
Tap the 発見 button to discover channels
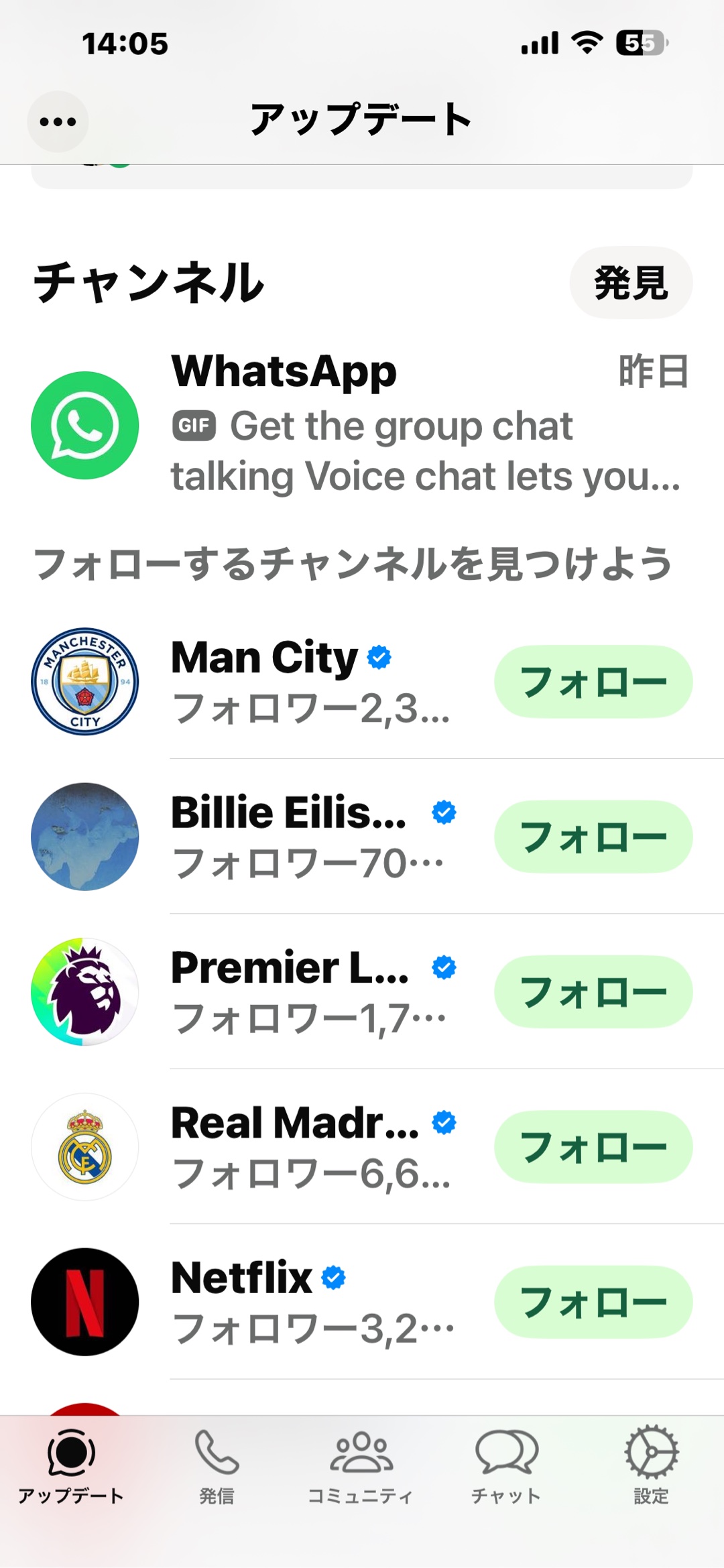[630, 282]
